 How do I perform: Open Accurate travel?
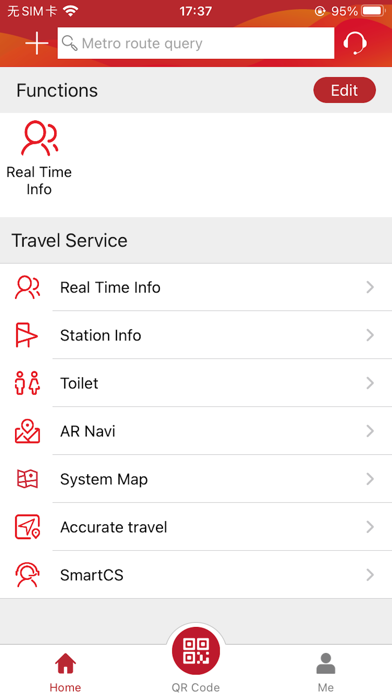(196, 527)
